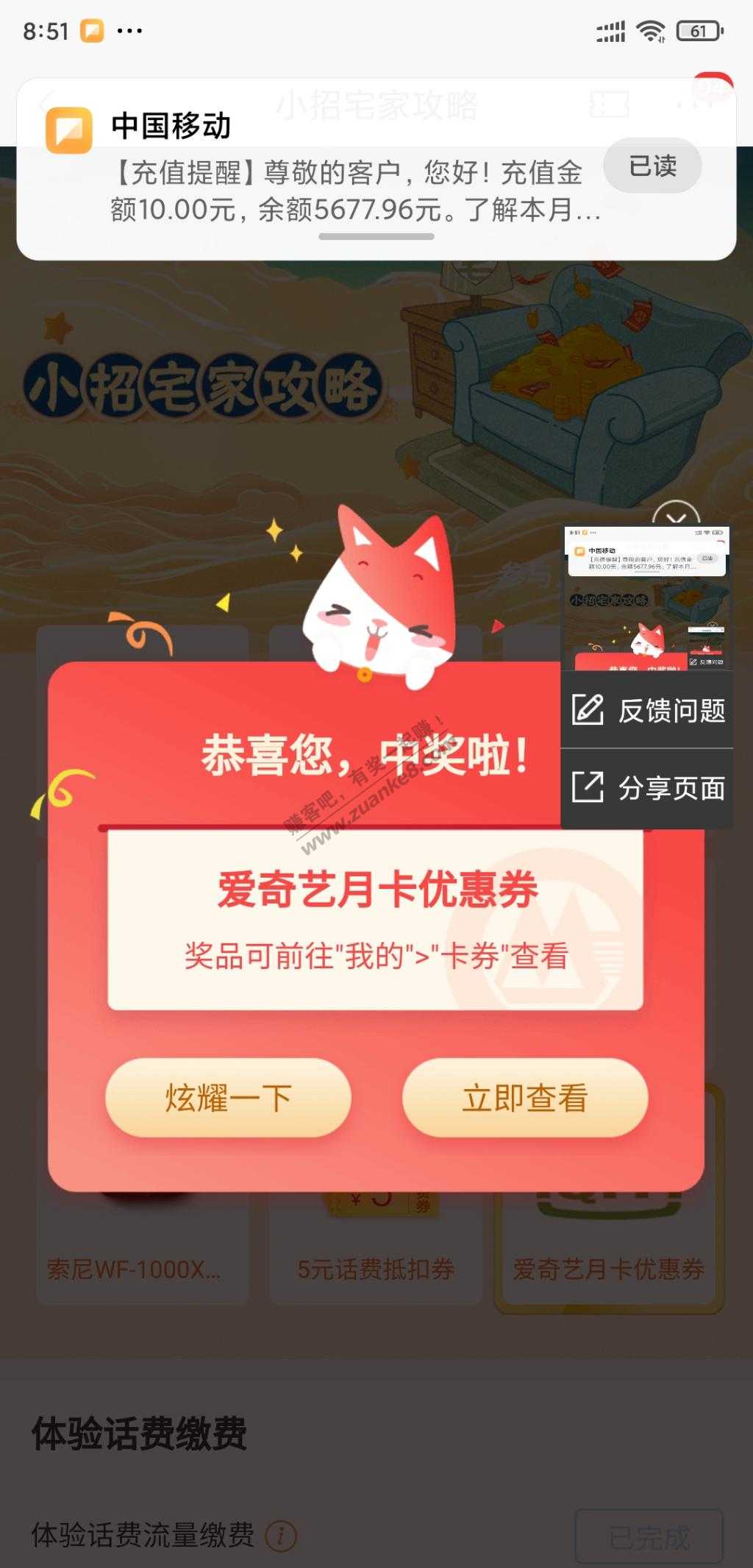Choose 分享页面 to share this page
753x1568 pixels.
point(648,788)
